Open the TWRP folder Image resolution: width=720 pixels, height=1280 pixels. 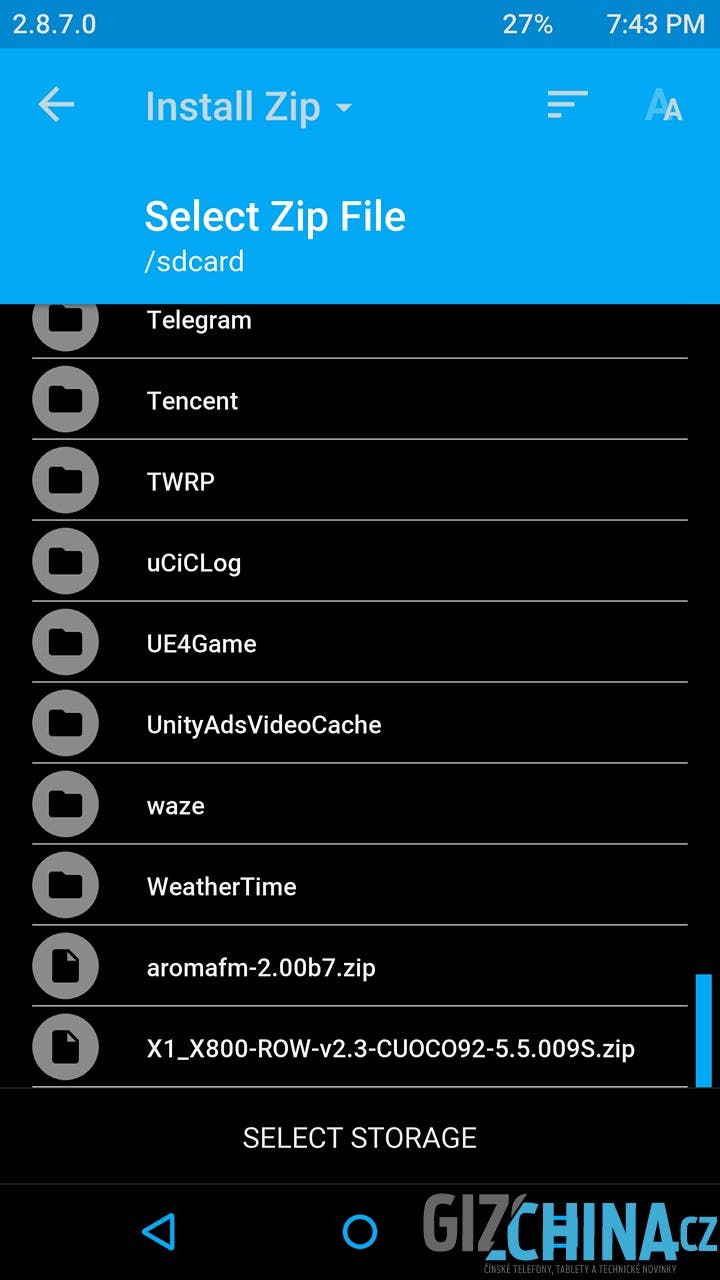coord(360,481)
